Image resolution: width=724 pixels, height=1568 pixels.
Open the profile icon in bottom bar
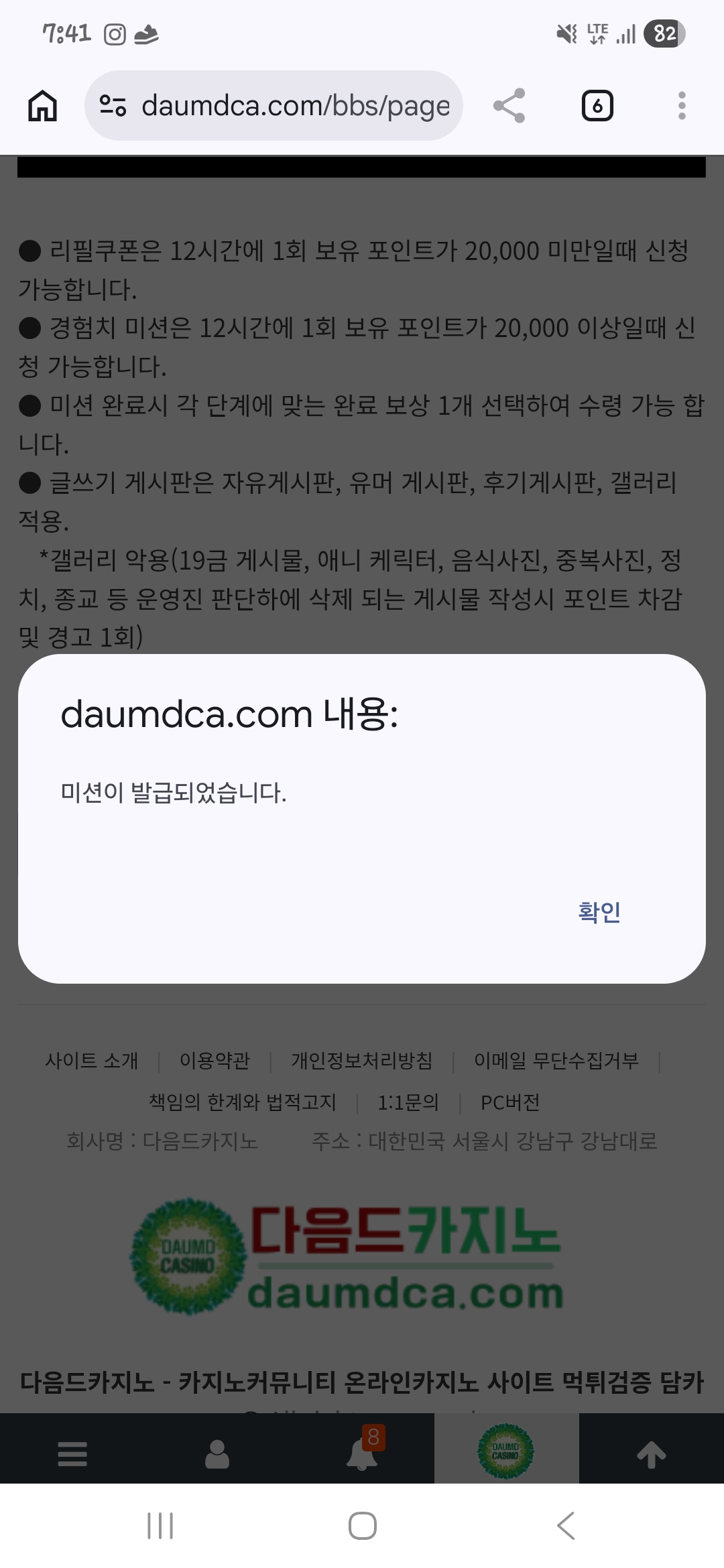217,1453
